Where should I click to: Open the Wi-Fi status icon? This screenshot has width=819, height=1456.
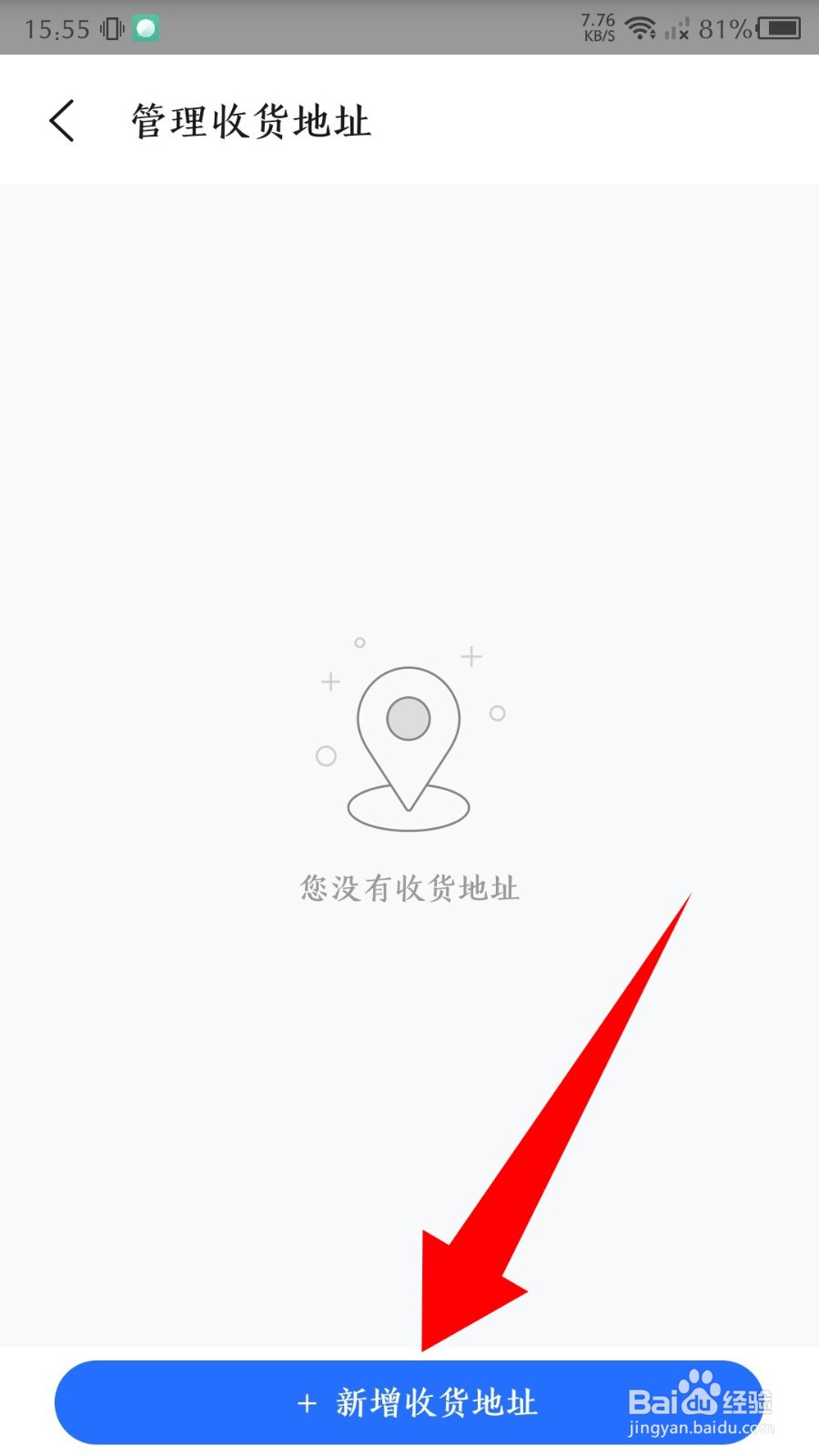pos(642,27)
